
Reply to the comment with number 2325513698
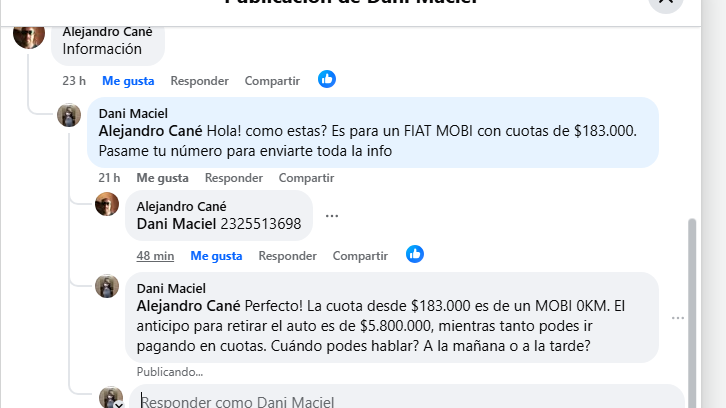point(287,256)
